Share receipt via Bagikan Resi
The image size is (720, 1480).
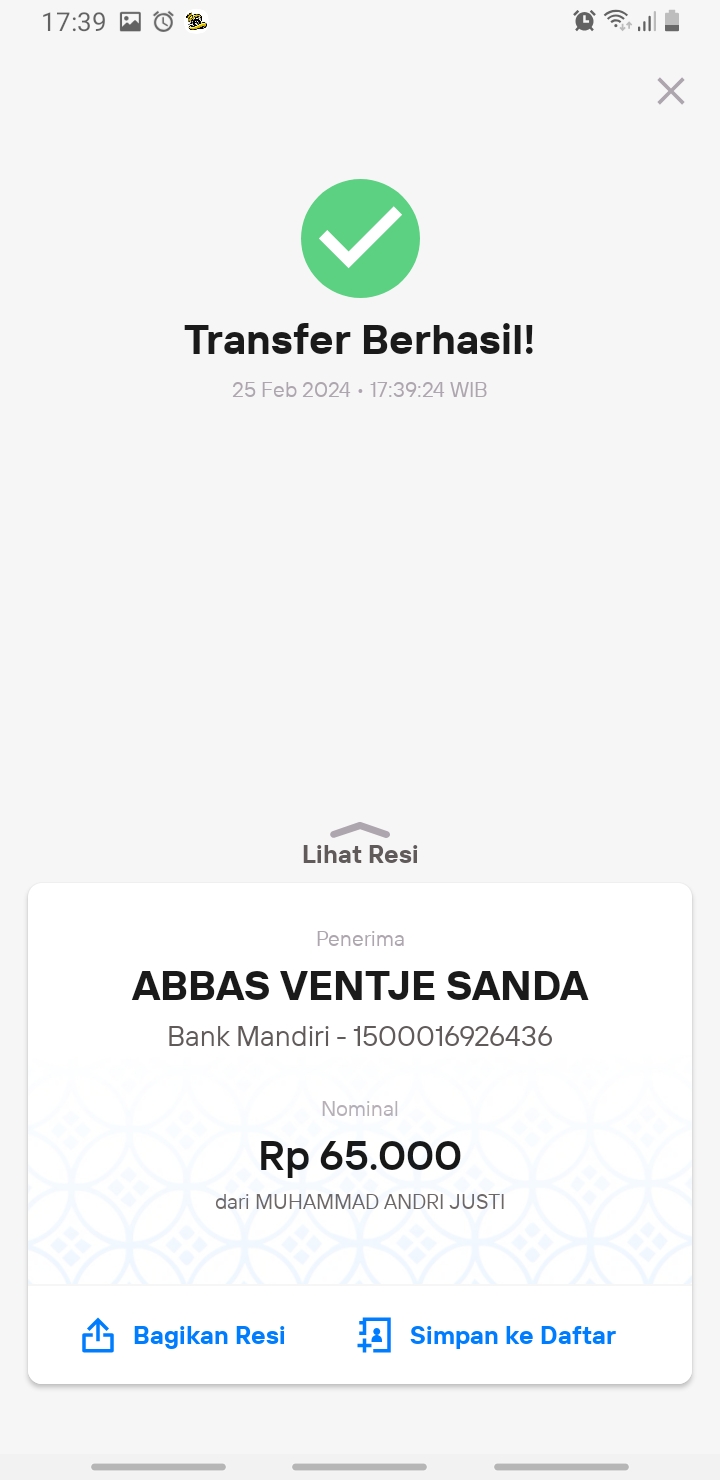(184, 1336)
